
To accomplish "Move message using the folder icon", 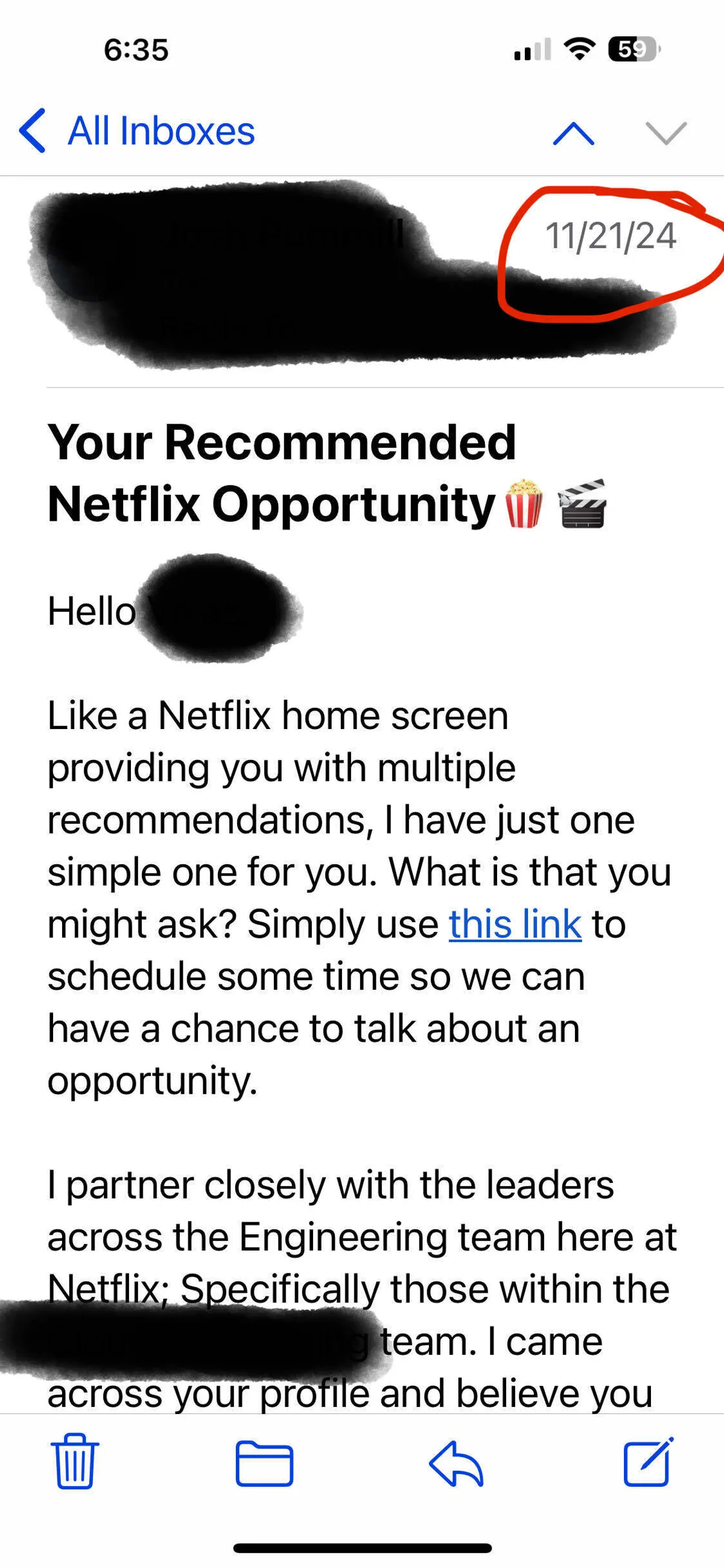I will [264, 1464].
